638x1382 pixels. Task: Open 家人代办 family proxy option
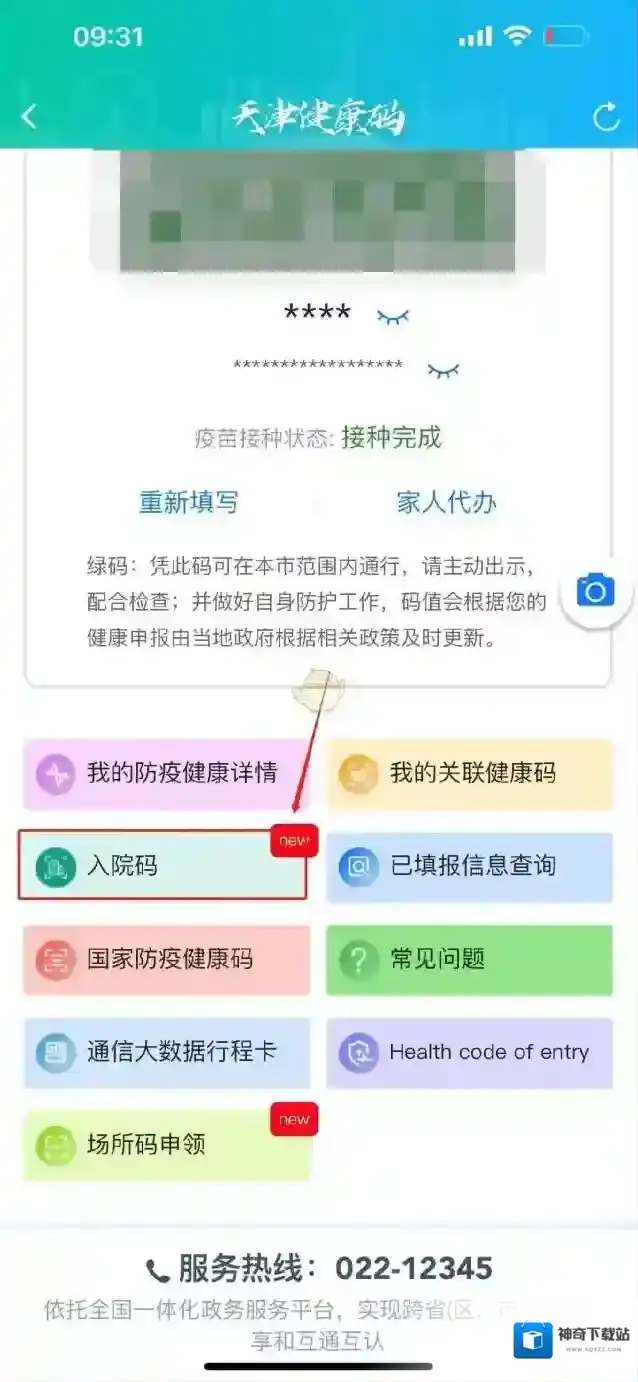tap(446, 502)
